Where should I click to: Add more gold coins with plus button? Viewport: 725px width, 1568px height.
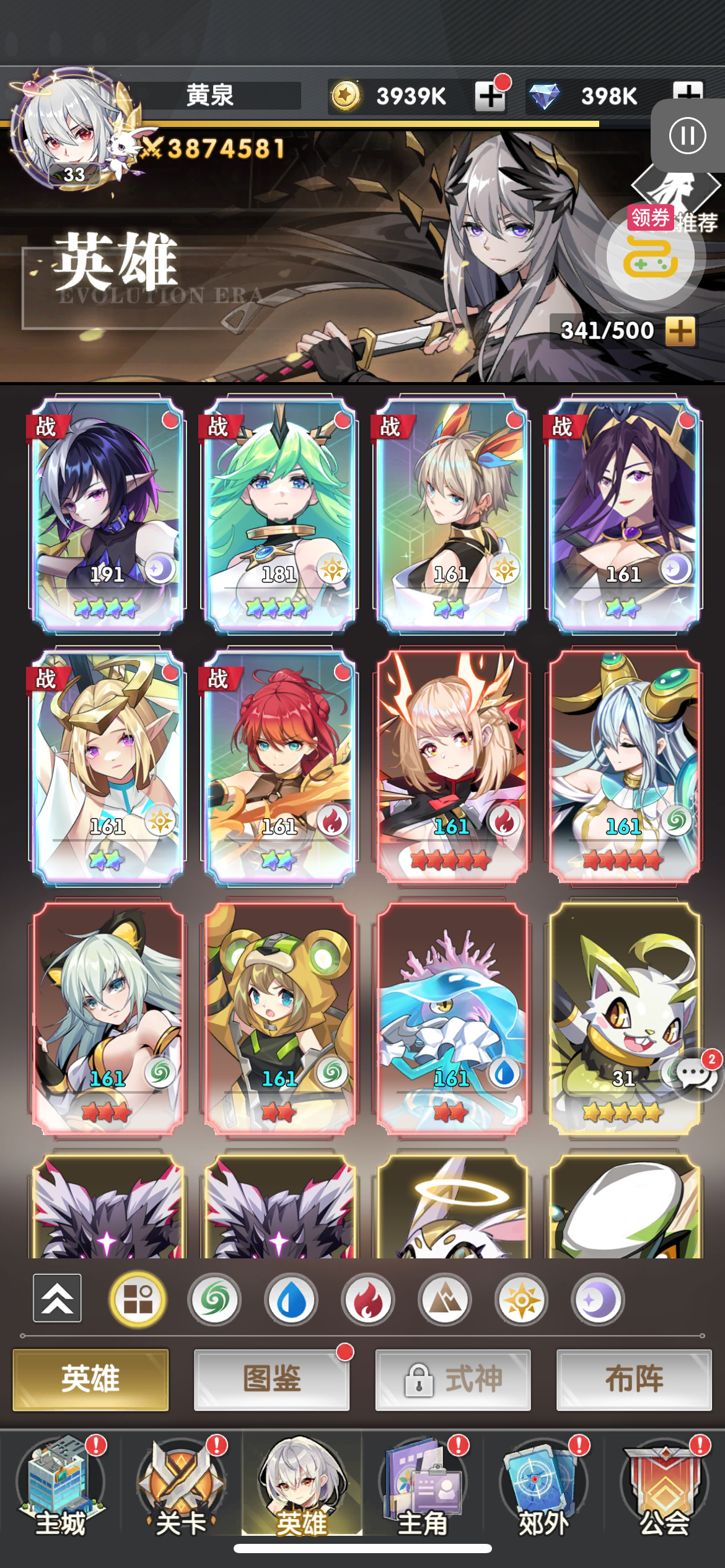tap(490, 96)
